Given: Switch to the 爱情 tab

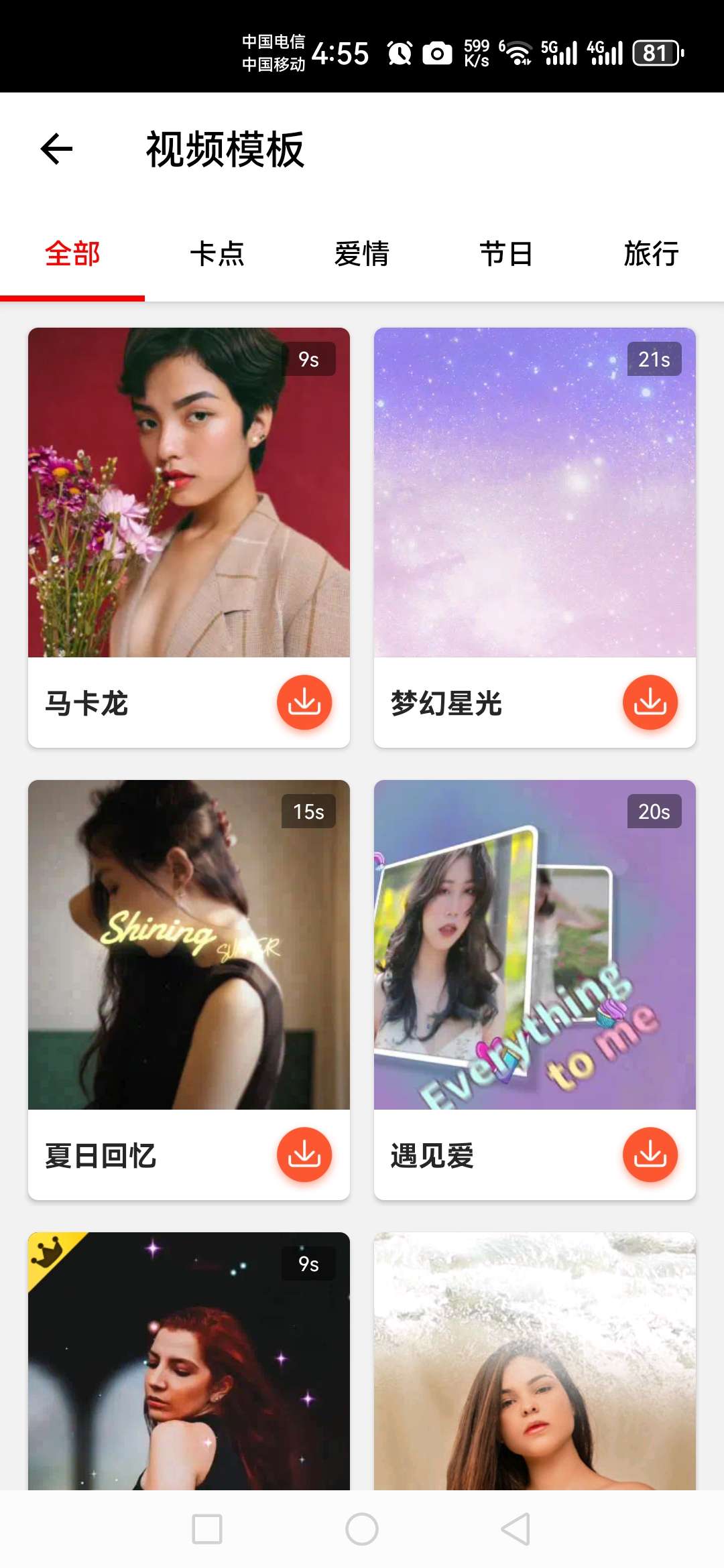Looking at the screenshot, I should (x=362, y=255).
